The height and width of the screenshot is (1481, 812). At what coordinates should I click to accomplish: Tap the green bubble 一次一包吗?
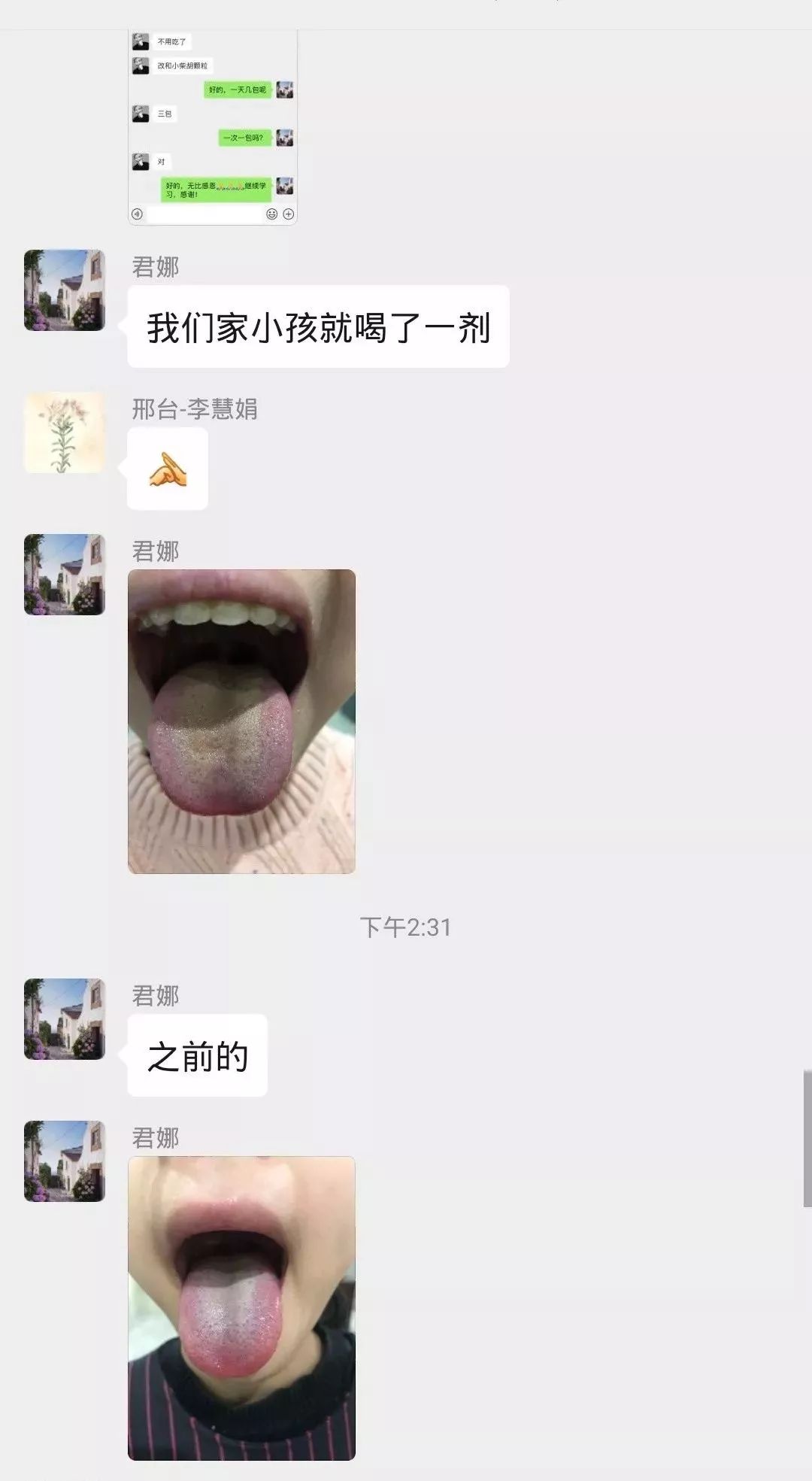244,136
